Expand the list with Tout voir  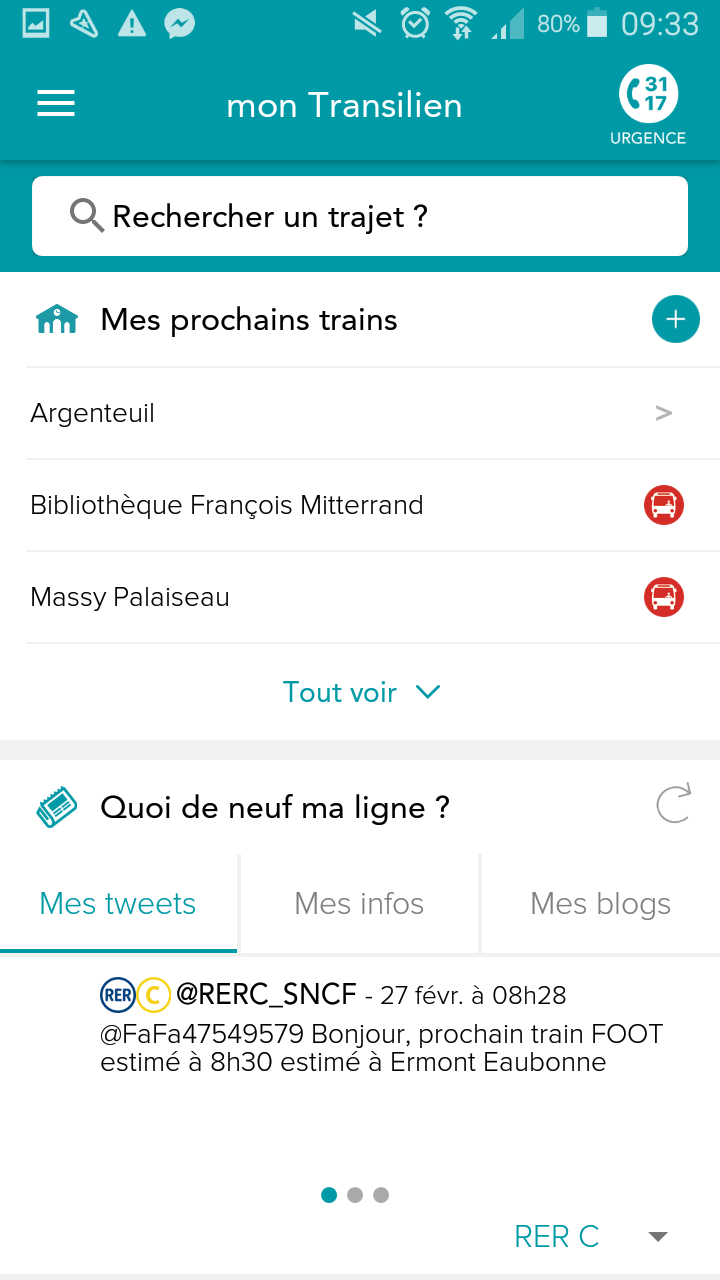360,692
